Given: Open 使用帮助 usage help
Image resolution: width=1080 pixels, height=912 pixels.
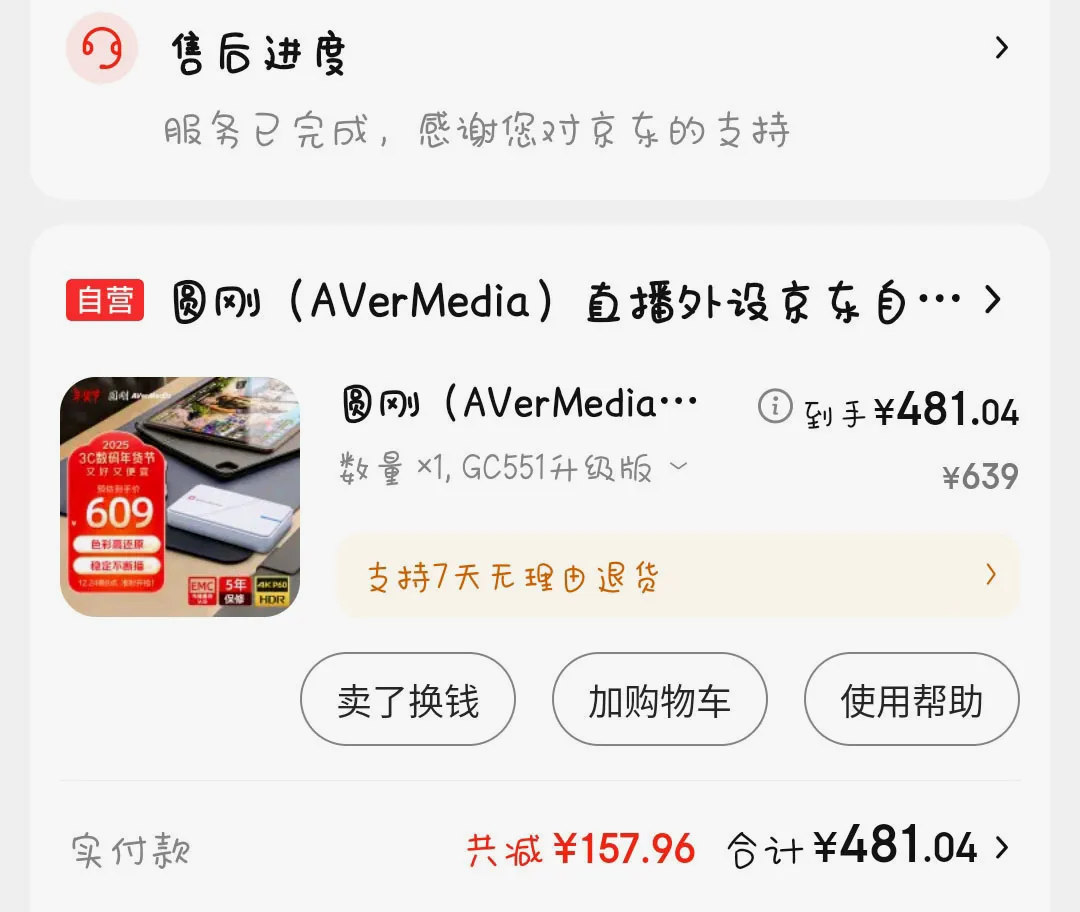Looking at the screenshot, I should (x=911, y=699).
